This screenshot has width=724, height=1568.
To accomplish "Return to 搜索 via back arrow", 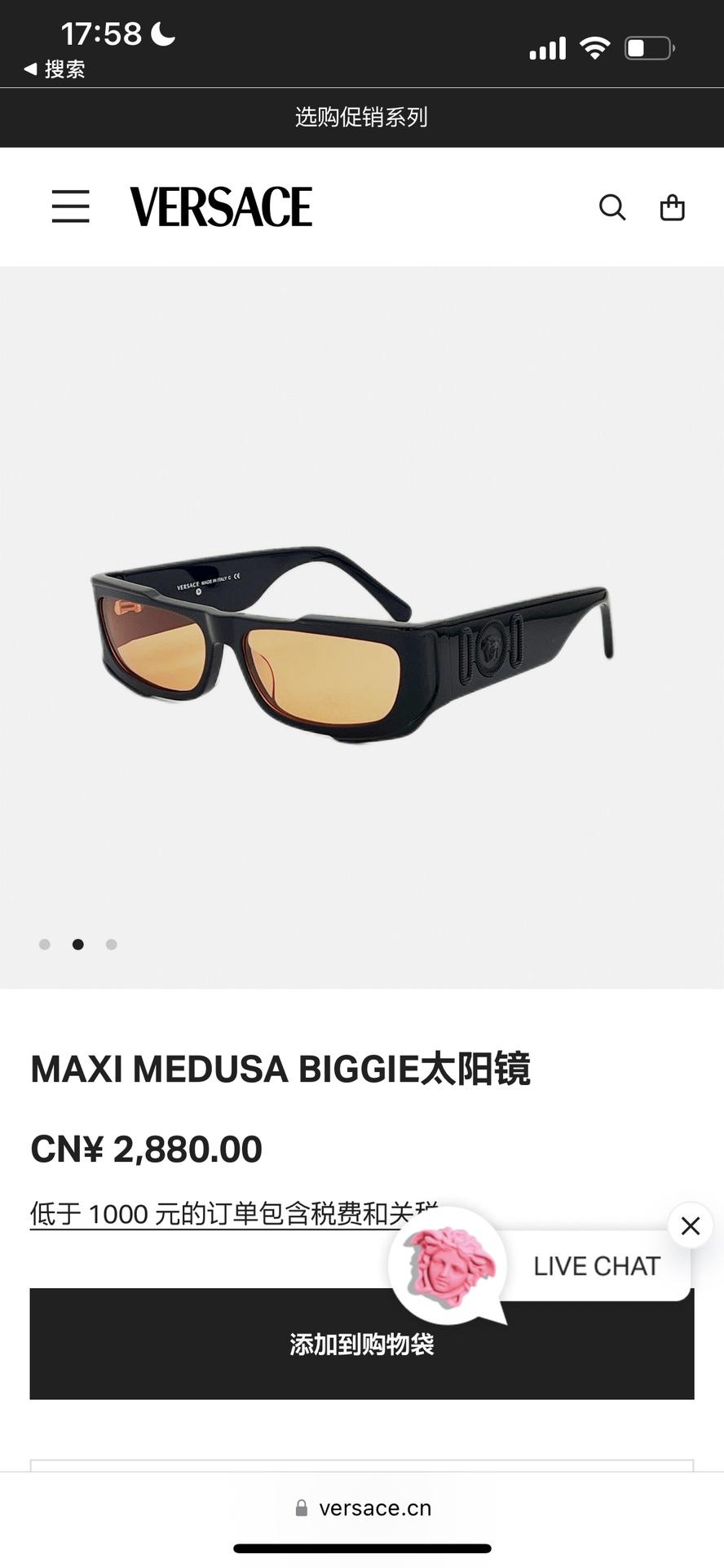I will (x=54, y=69).
